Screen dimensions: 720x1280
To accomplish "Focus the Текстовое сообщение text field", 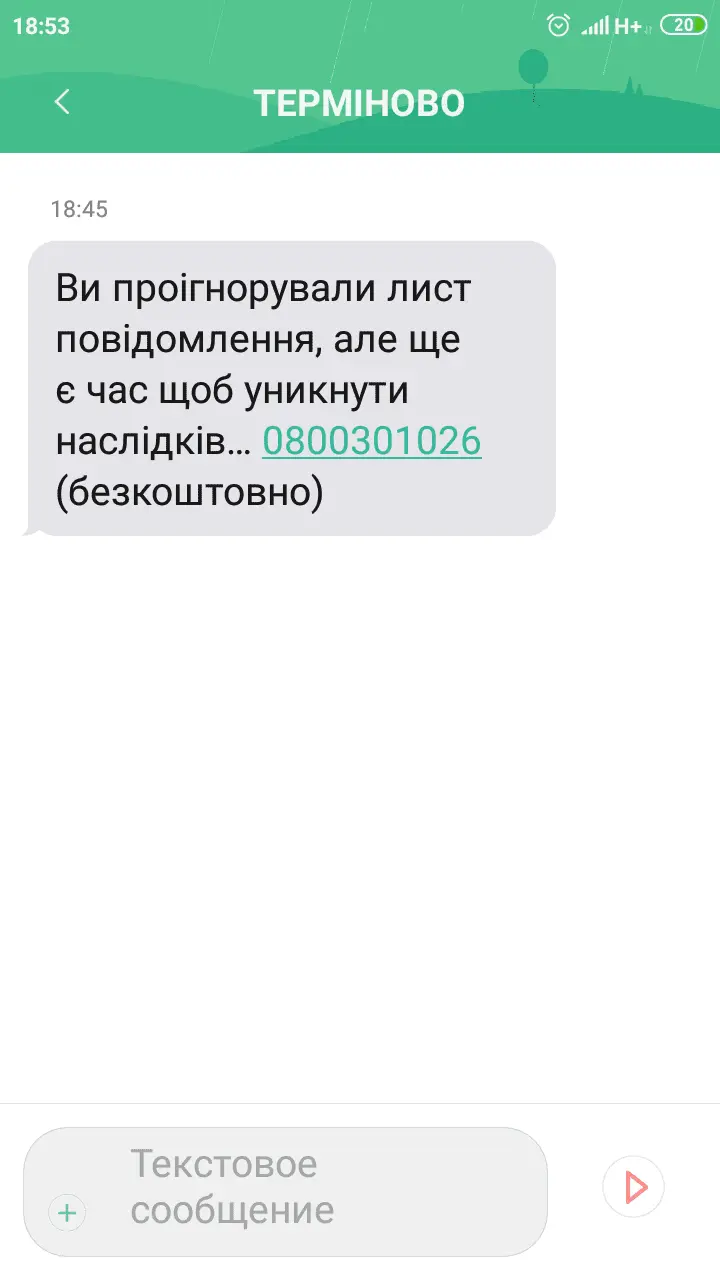I will tap(310, 1188).
